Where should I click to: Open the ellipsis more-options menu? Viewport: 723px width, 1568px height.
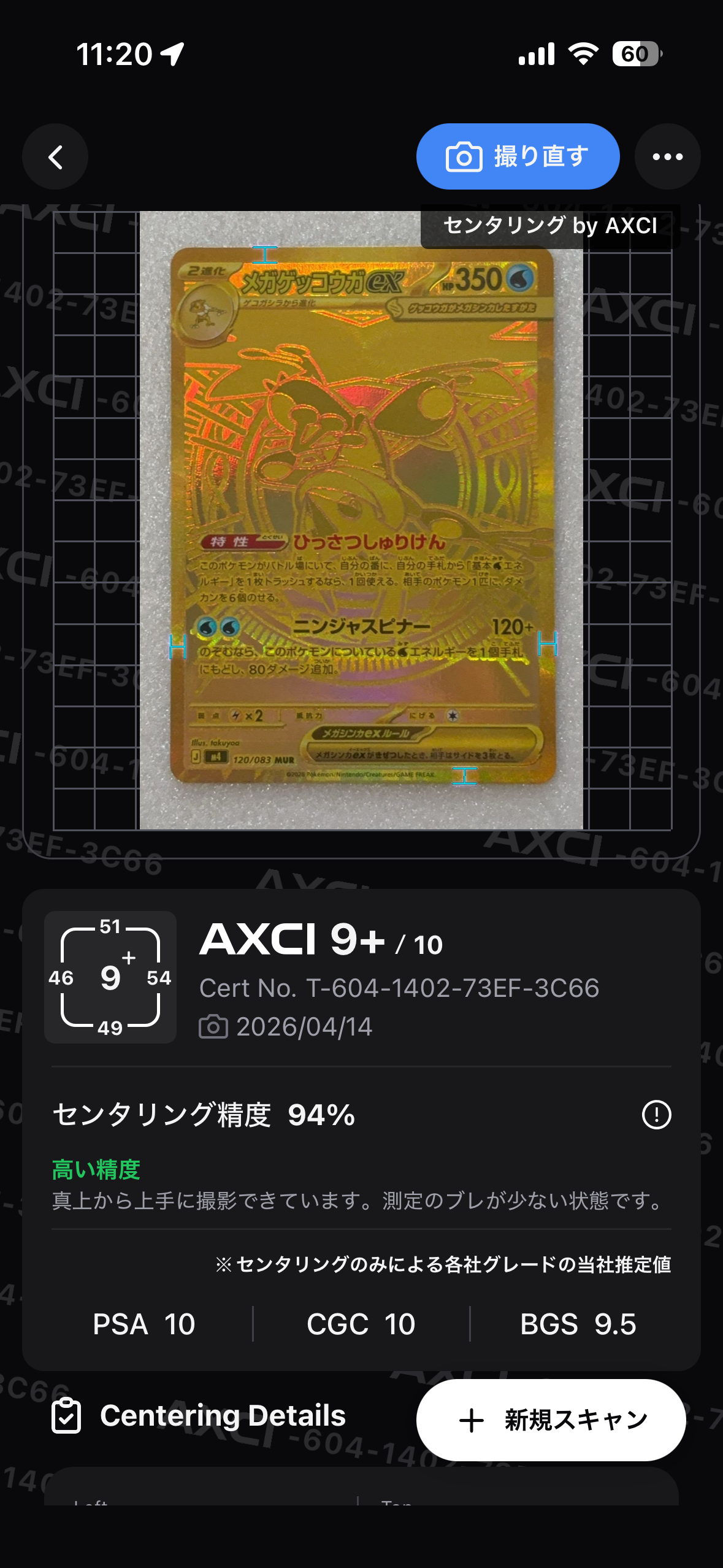[667, 156]
